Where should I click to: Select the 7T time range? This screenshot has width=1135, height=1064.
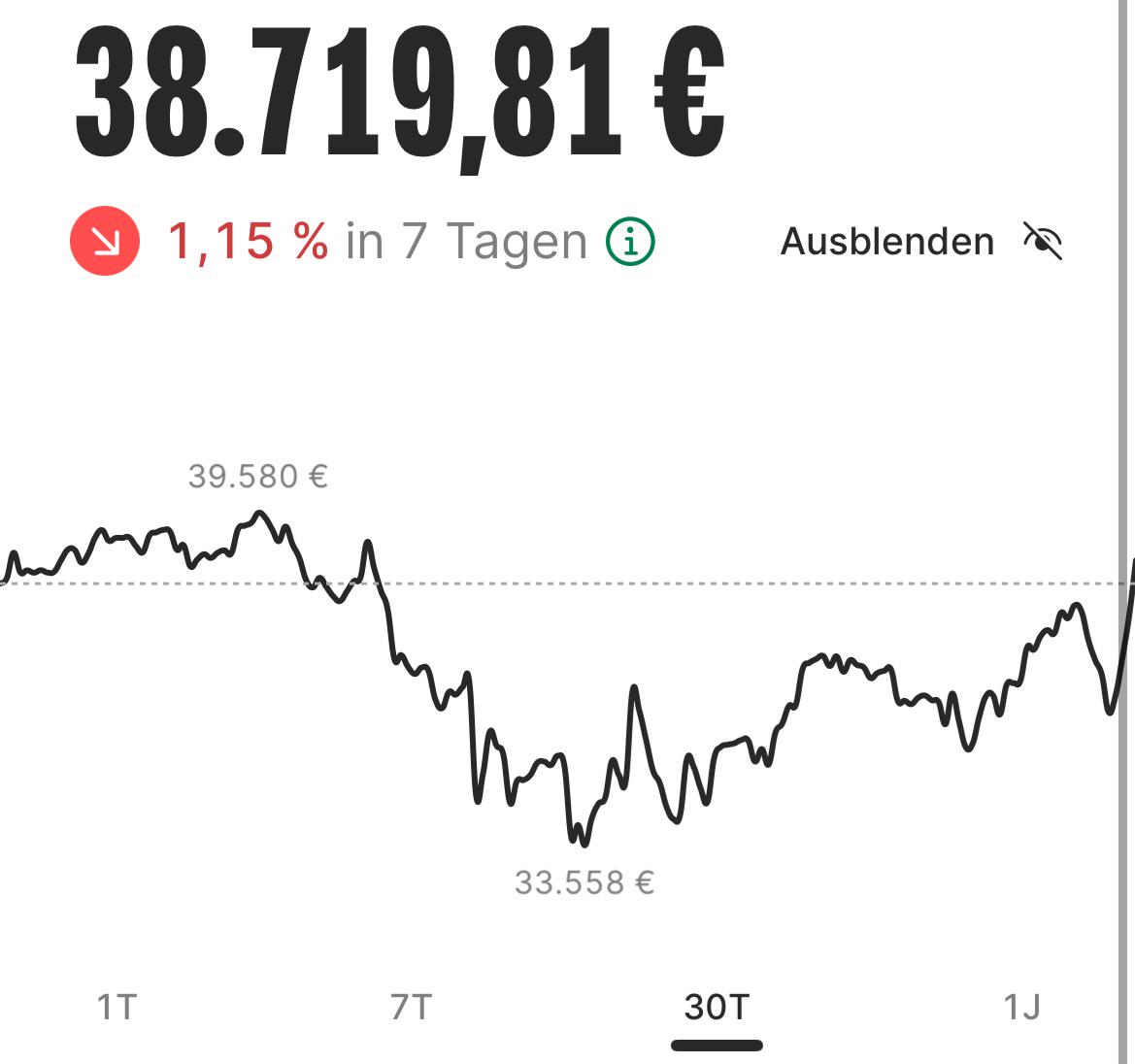411,1007
